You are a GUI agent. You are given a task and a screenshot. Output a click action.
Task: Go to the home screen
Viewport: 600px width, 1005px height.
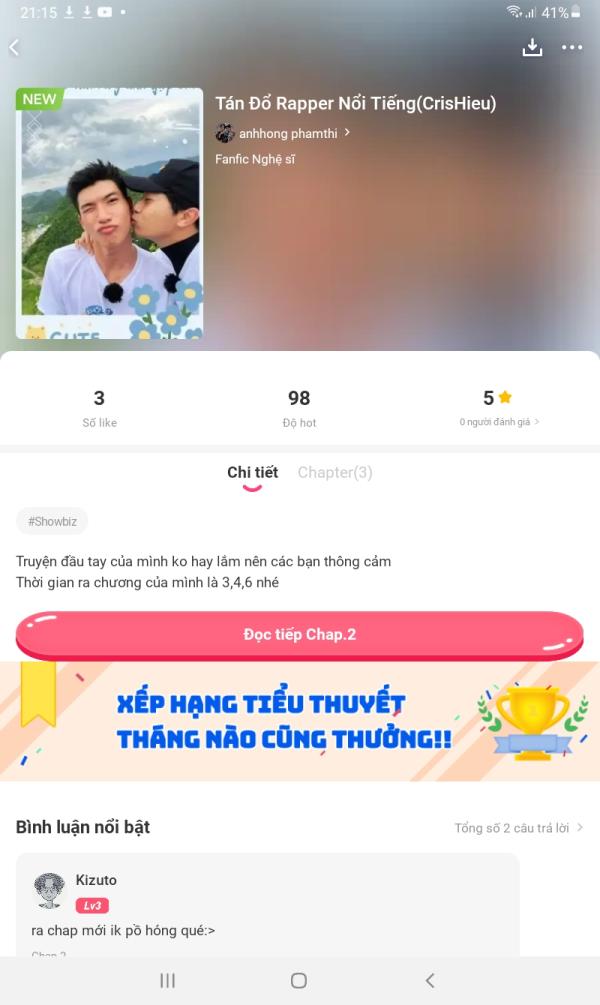[x=298, y=981]
